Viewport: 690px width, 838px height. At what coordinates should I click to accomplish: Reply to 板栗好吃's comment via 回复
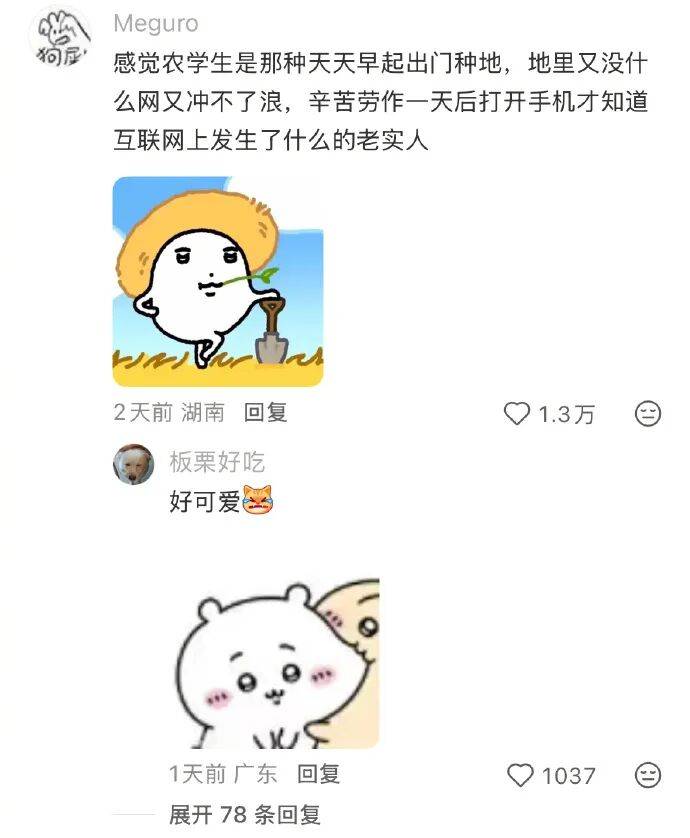(x=318, y=773)
